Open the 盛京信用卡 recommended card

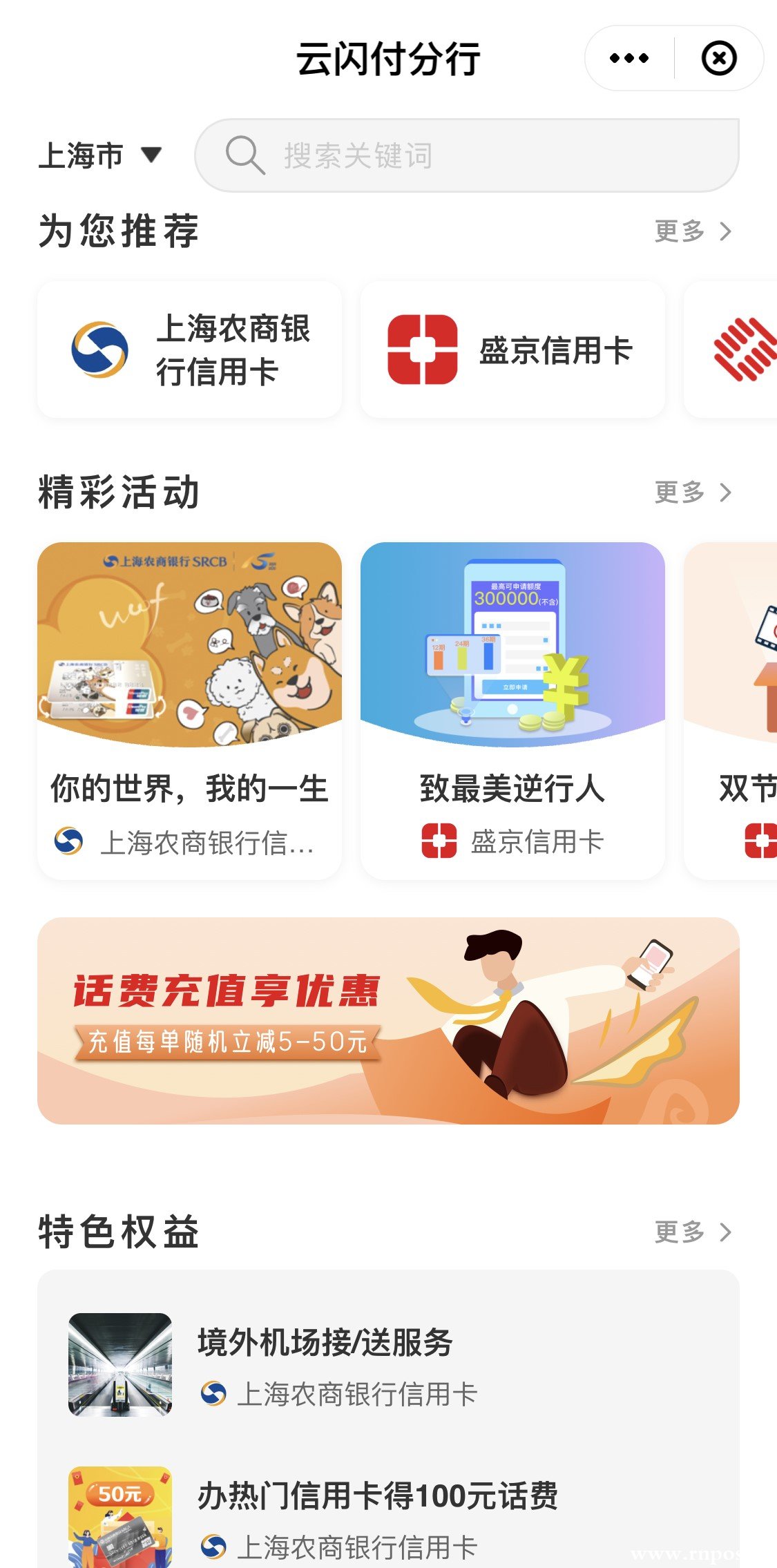point(512,350)
